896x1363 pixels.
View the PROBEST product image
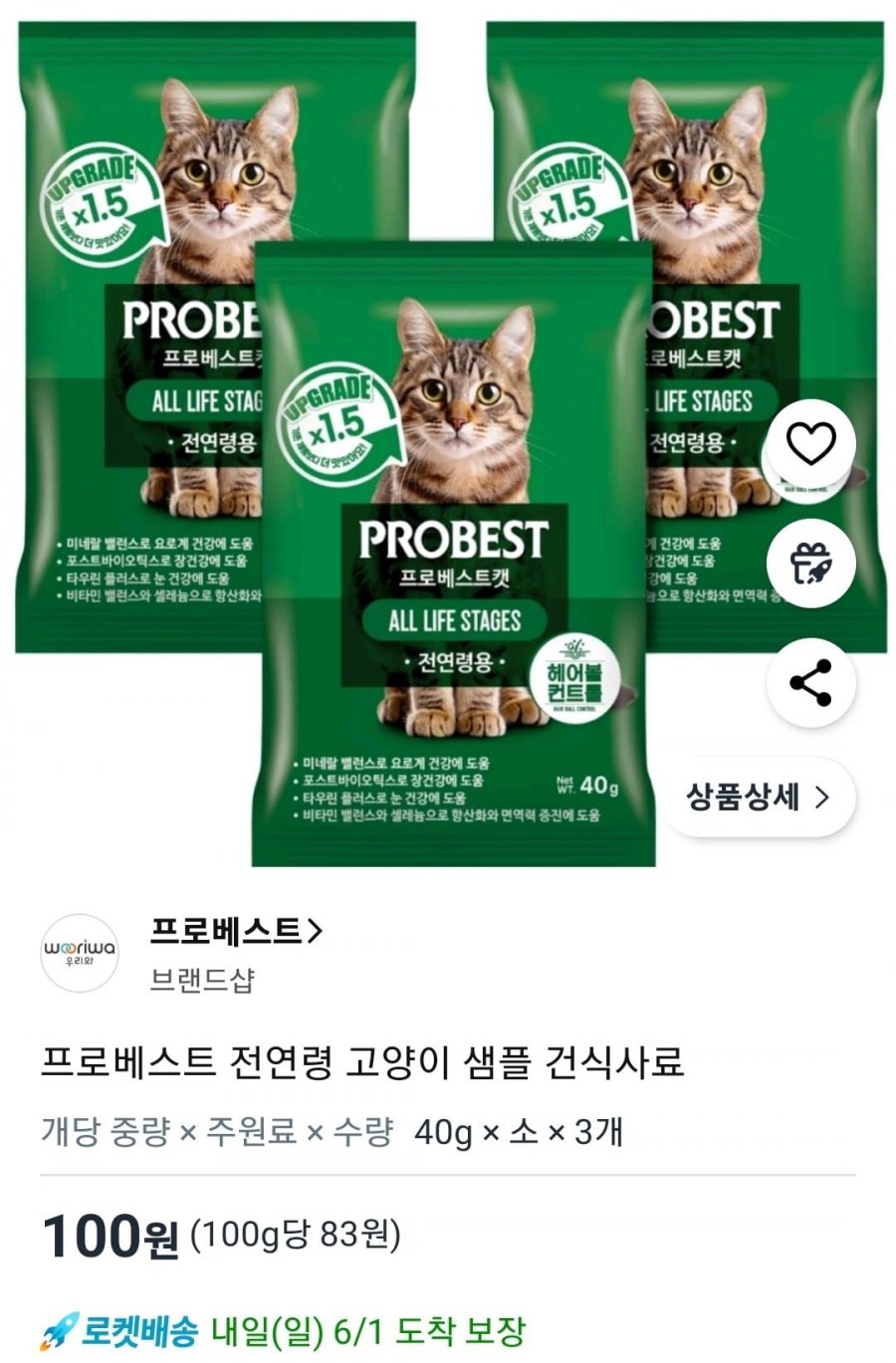(x=453, y=558)
